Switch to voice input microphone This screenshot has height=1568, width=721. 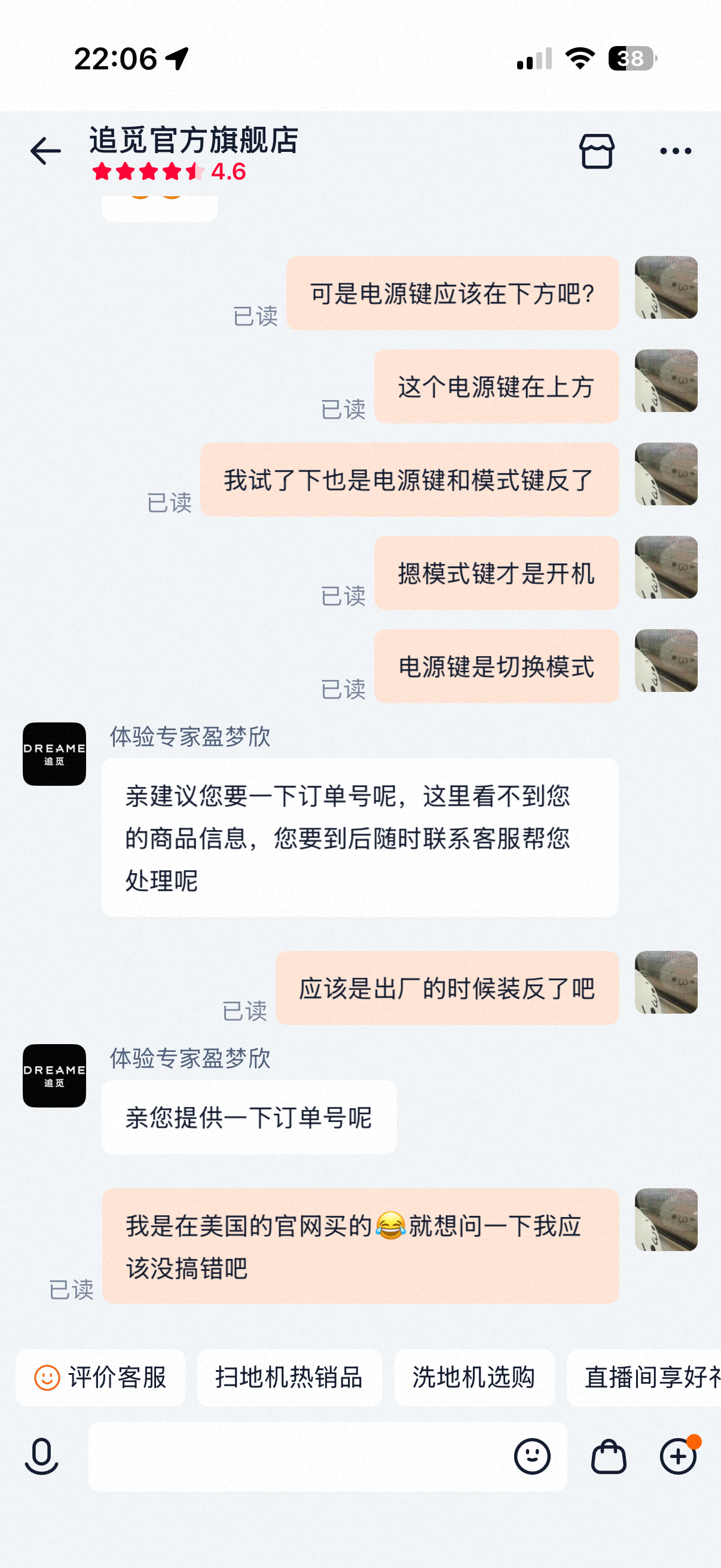[x=41, y=1457]
